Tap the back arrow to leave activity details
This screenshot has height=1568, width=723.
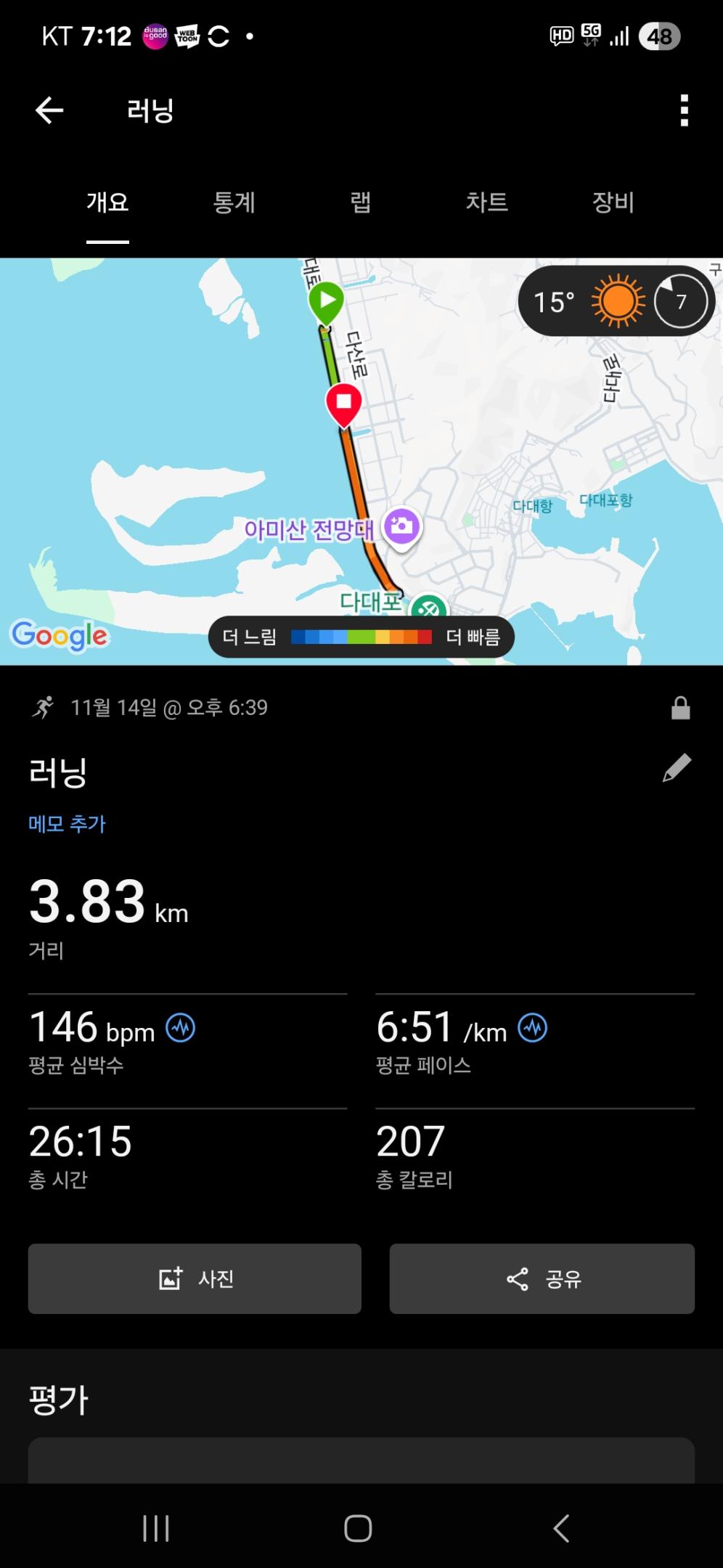pyautogui.click(x=48, y=111)
